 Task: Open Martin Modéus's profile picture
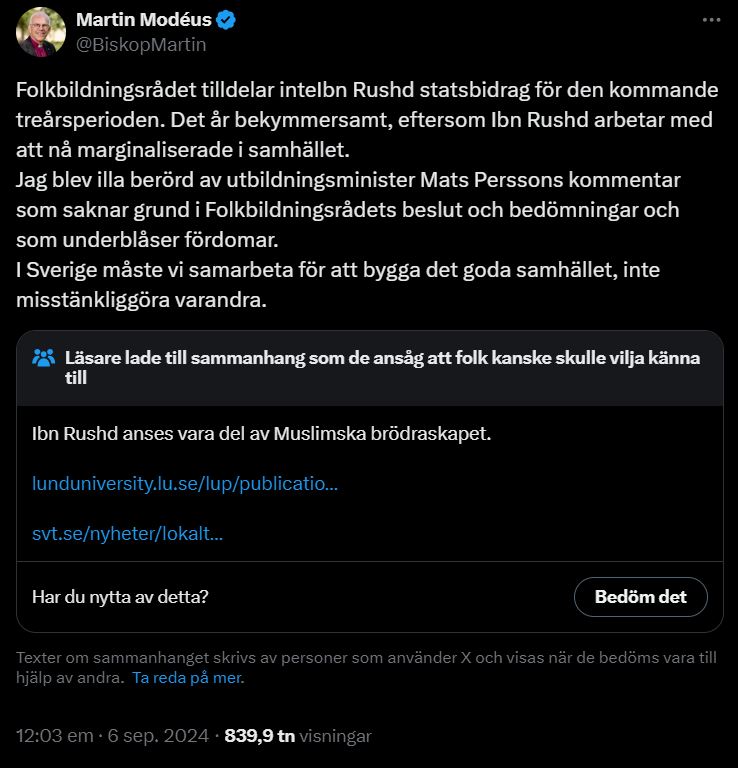pos(42,32)
